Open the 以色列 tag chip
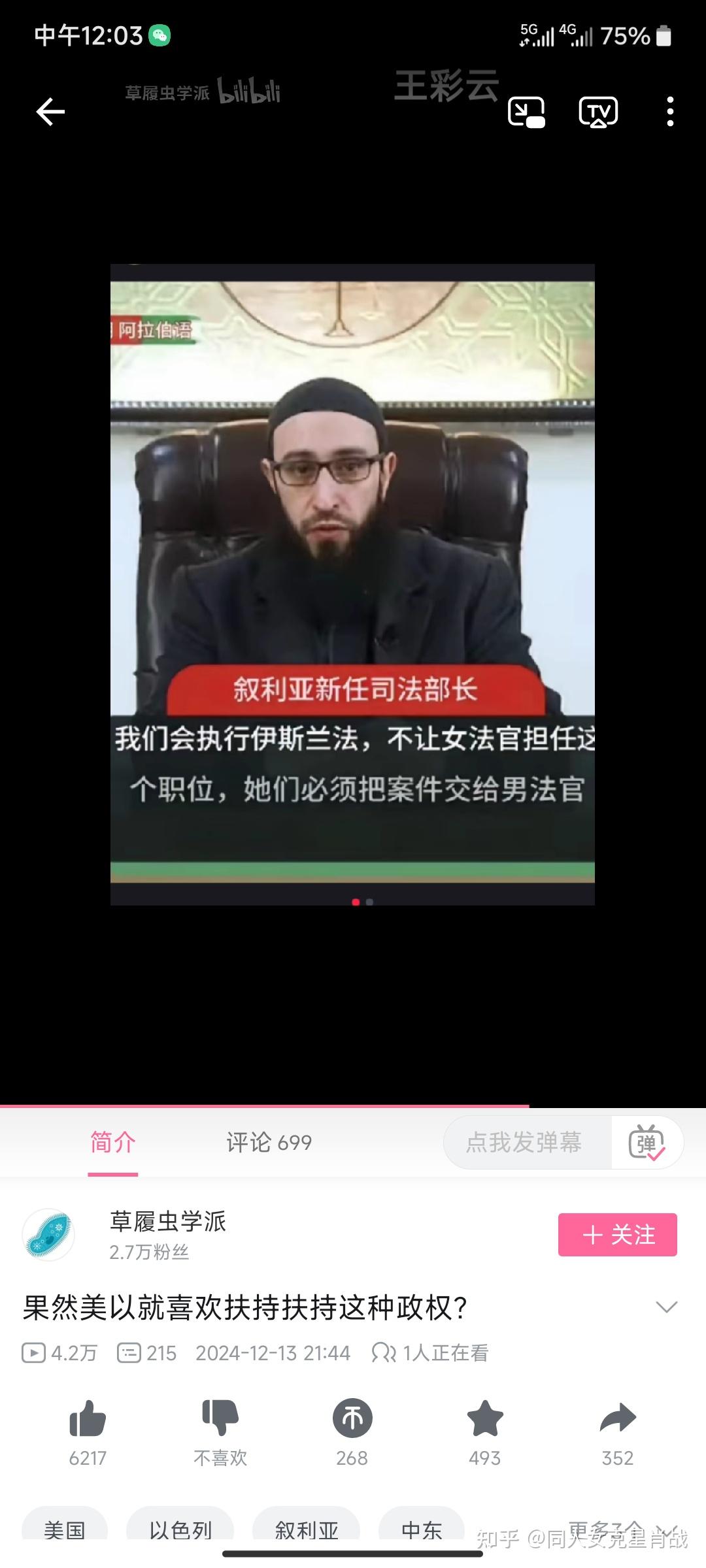The height and width of the screenshot is (1568, 706). pos(180,1529)
